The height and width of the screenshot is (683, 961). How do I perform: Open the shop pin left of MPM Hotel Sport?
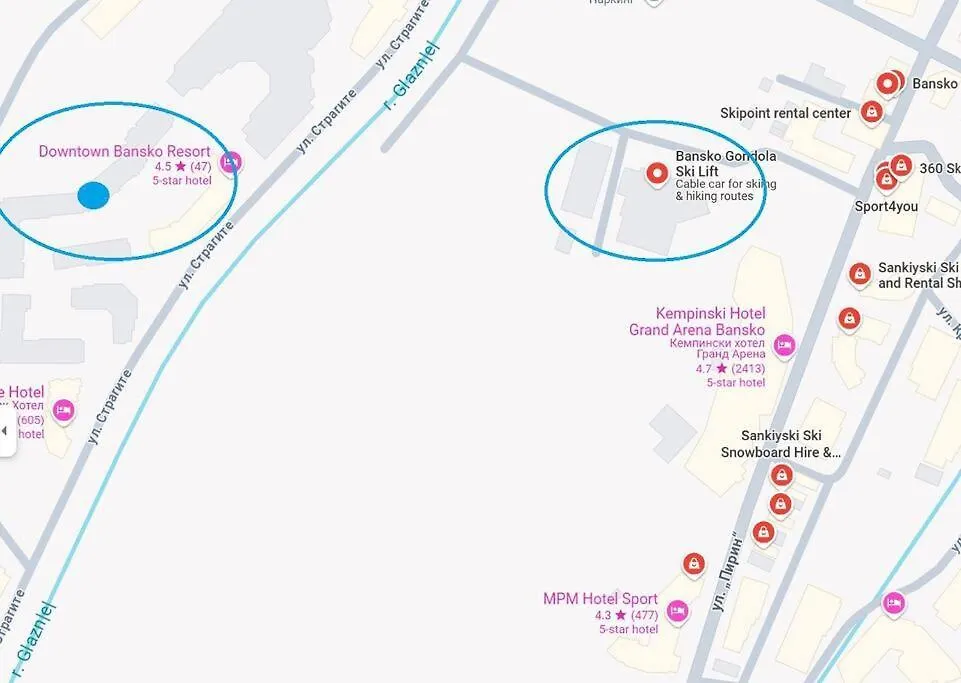(694, 565)
